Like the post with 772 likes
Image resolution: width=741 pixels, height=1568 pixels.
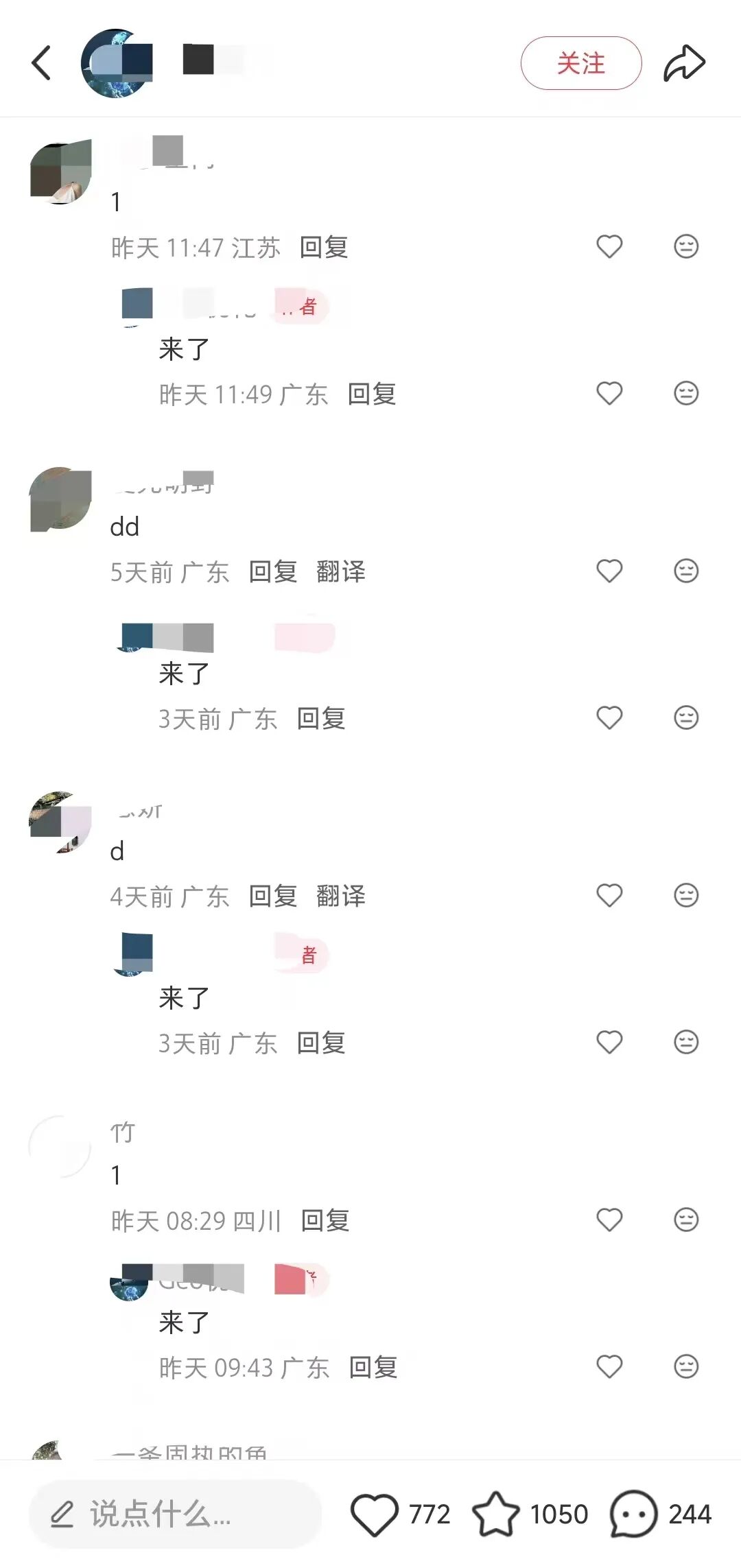click(375, 1514)
